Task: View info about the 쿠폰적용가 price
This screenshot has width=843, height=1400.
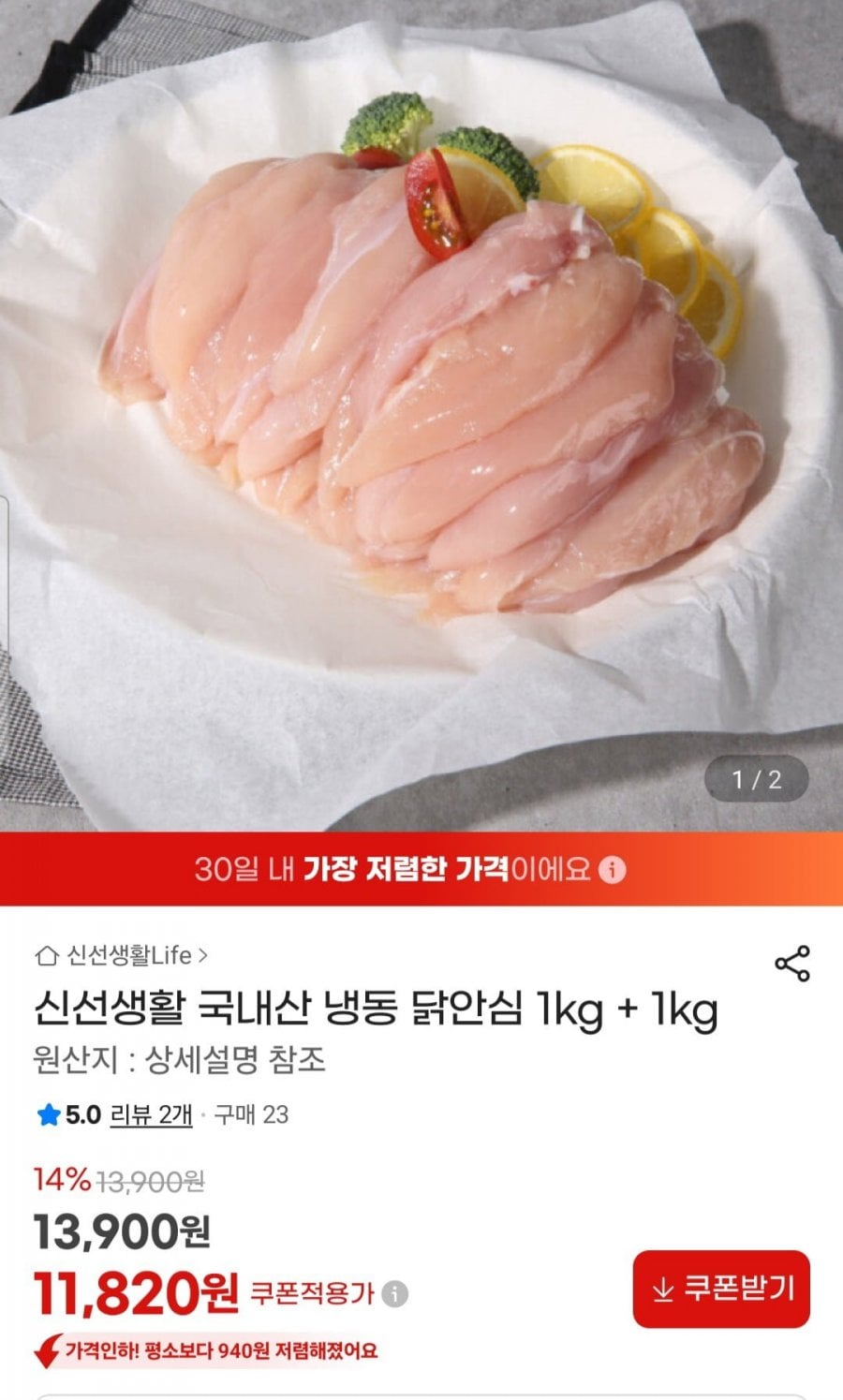Action: [x=396, y=1294]
